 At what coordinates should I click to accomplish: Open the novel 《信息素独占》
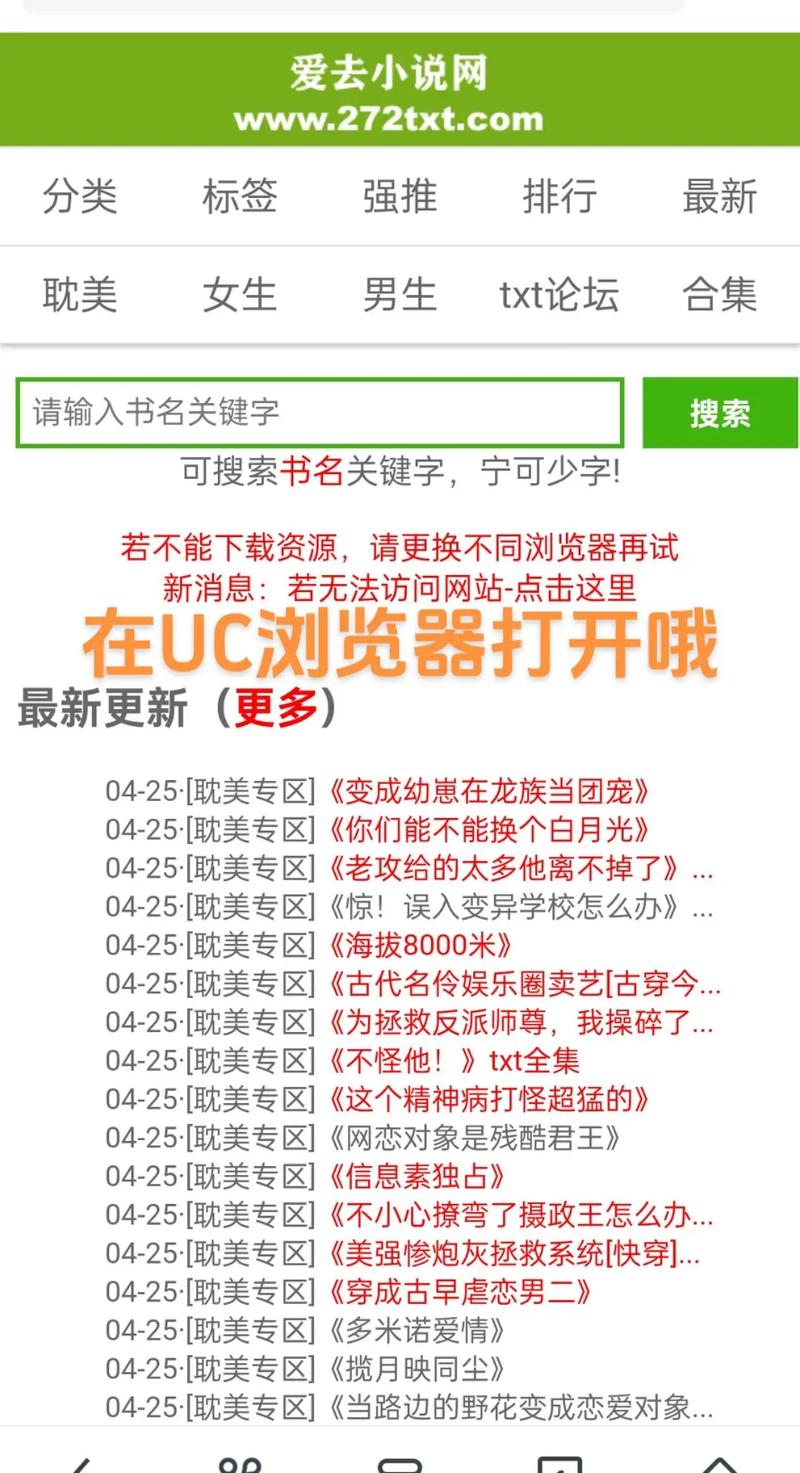[416, 1176]
